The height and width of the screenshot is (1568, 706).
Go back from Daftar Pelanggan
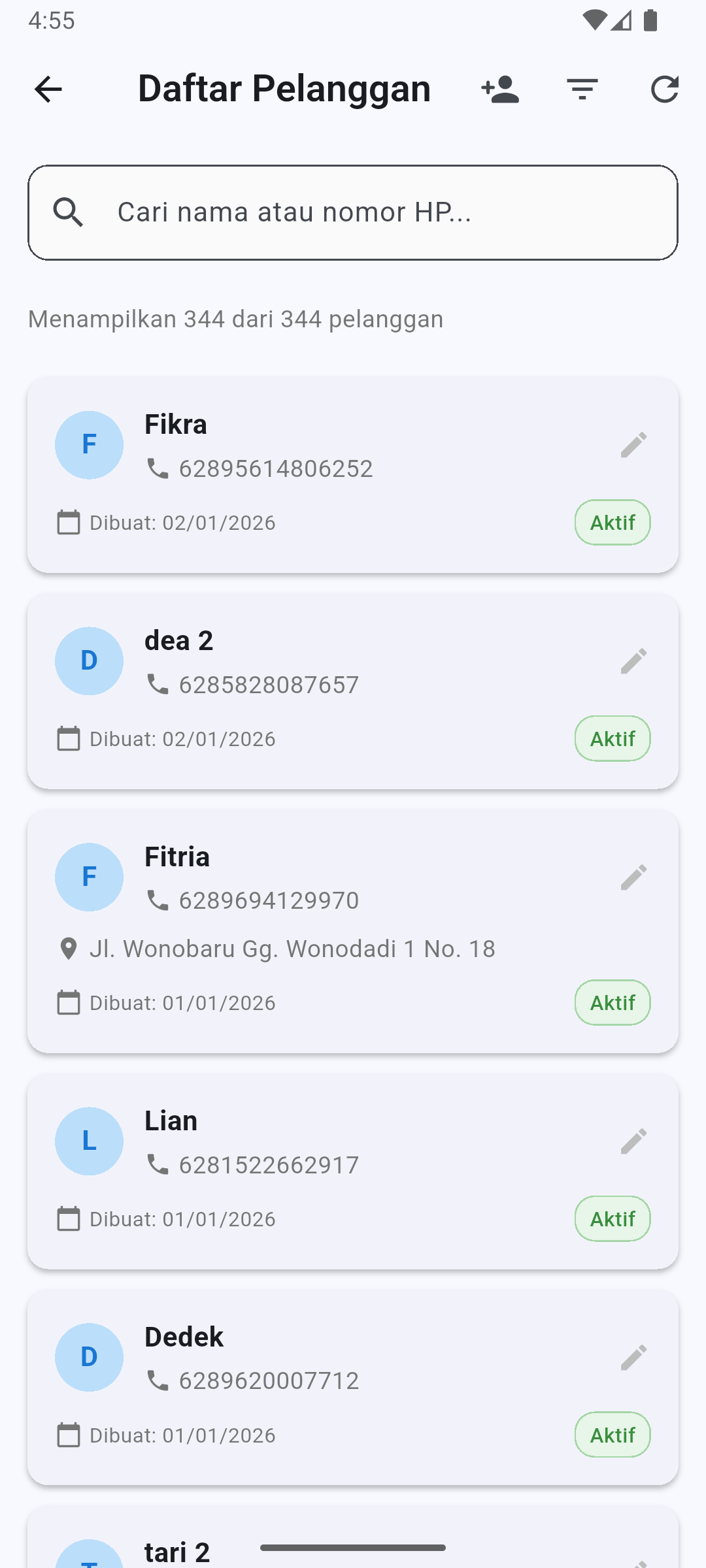48,89
